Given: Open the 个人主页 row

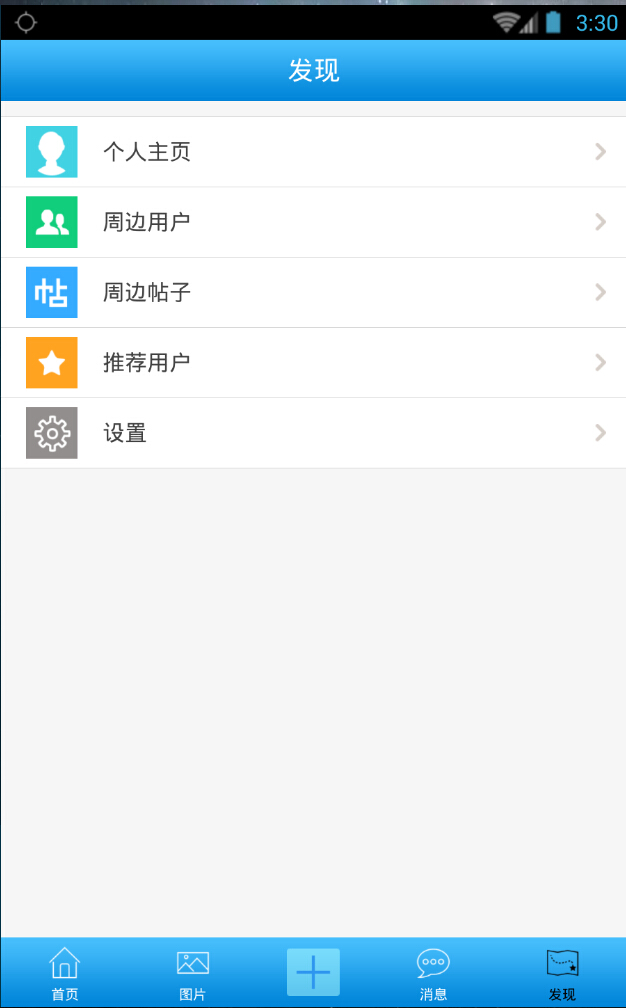Looking at the screenshot, I should tap(313, 152).
